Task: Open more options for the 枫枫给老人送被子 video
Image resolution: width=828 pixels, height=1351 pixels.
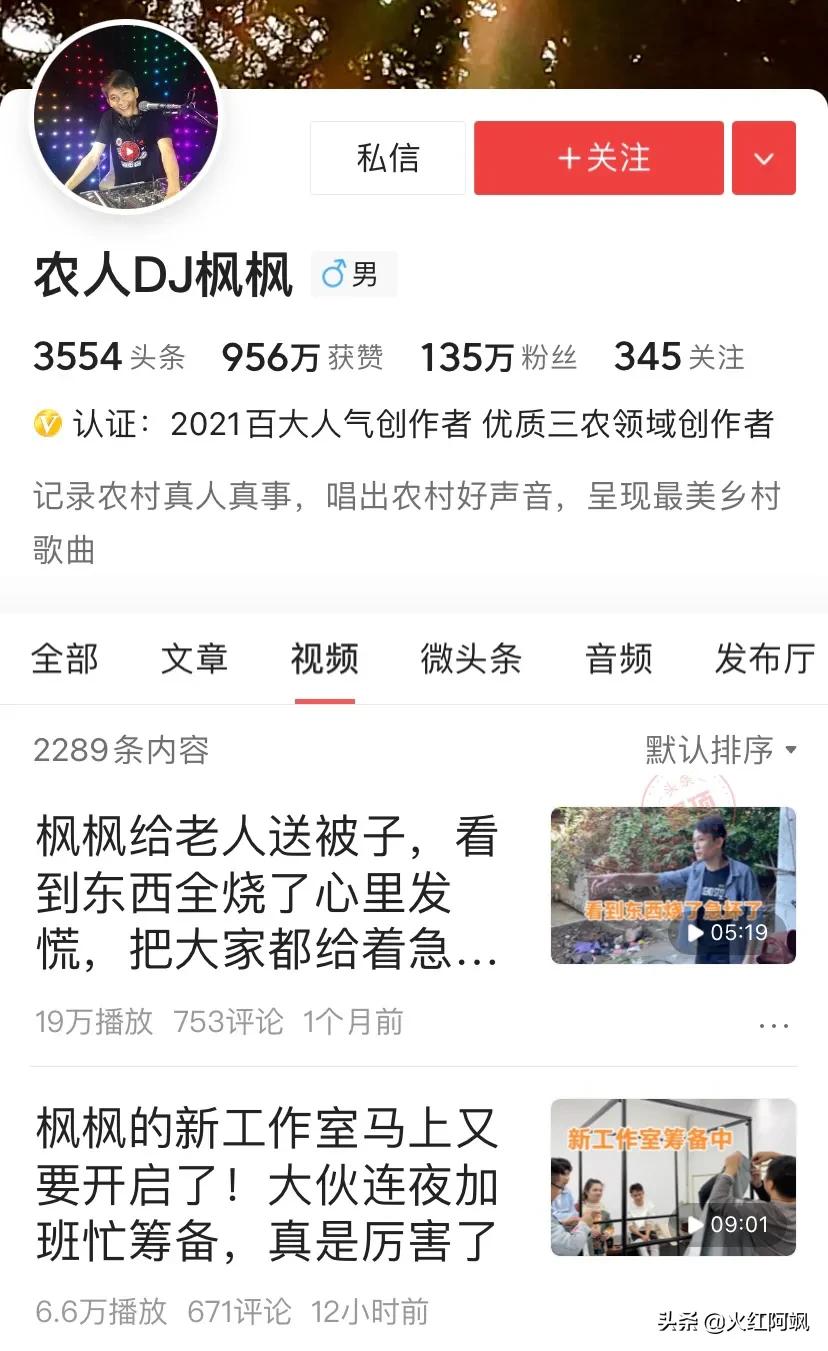Action: click(774, 1025)
